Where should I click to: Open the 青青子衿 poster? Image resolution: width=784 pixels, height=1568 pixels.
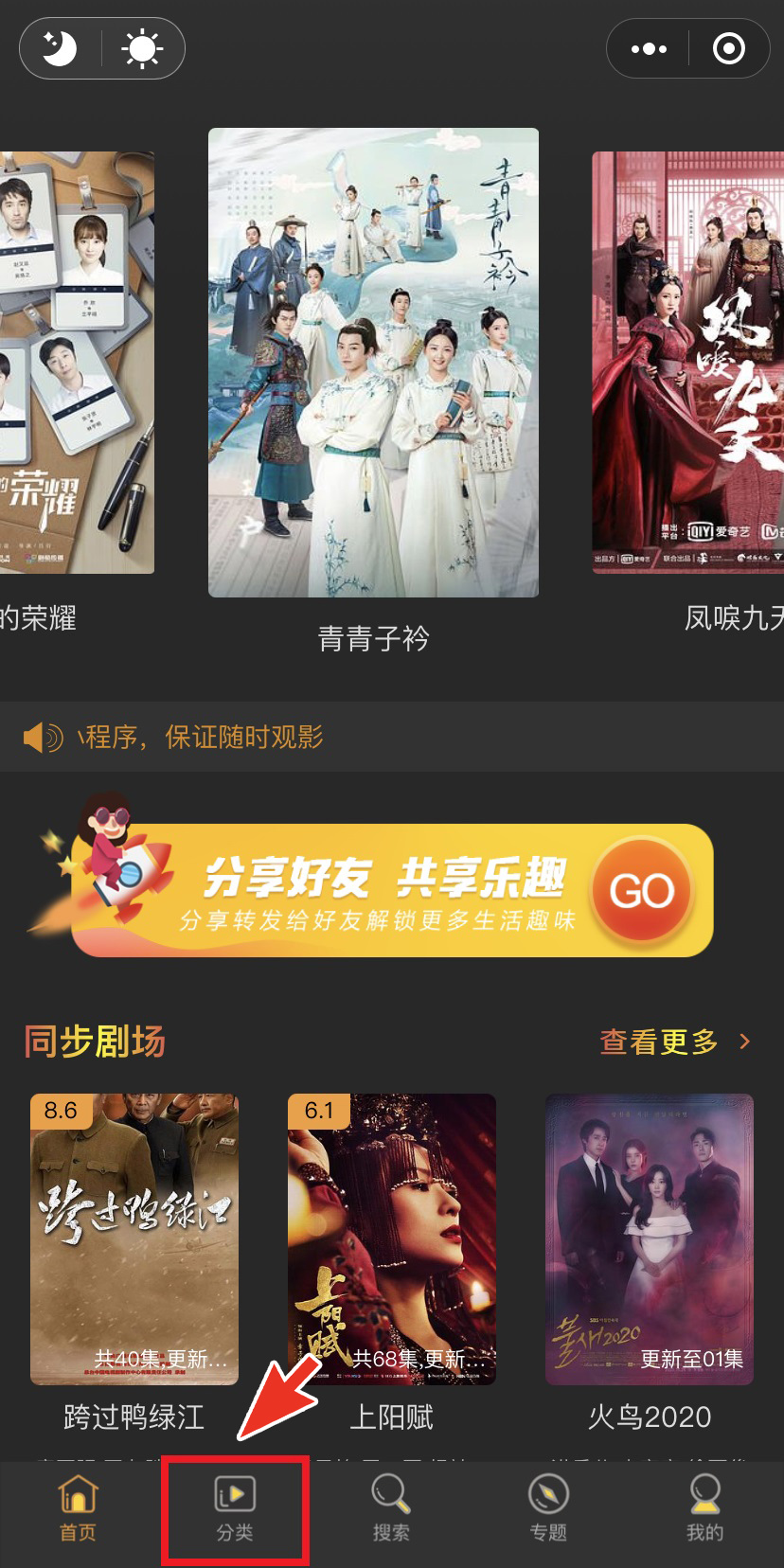(373, 363)
